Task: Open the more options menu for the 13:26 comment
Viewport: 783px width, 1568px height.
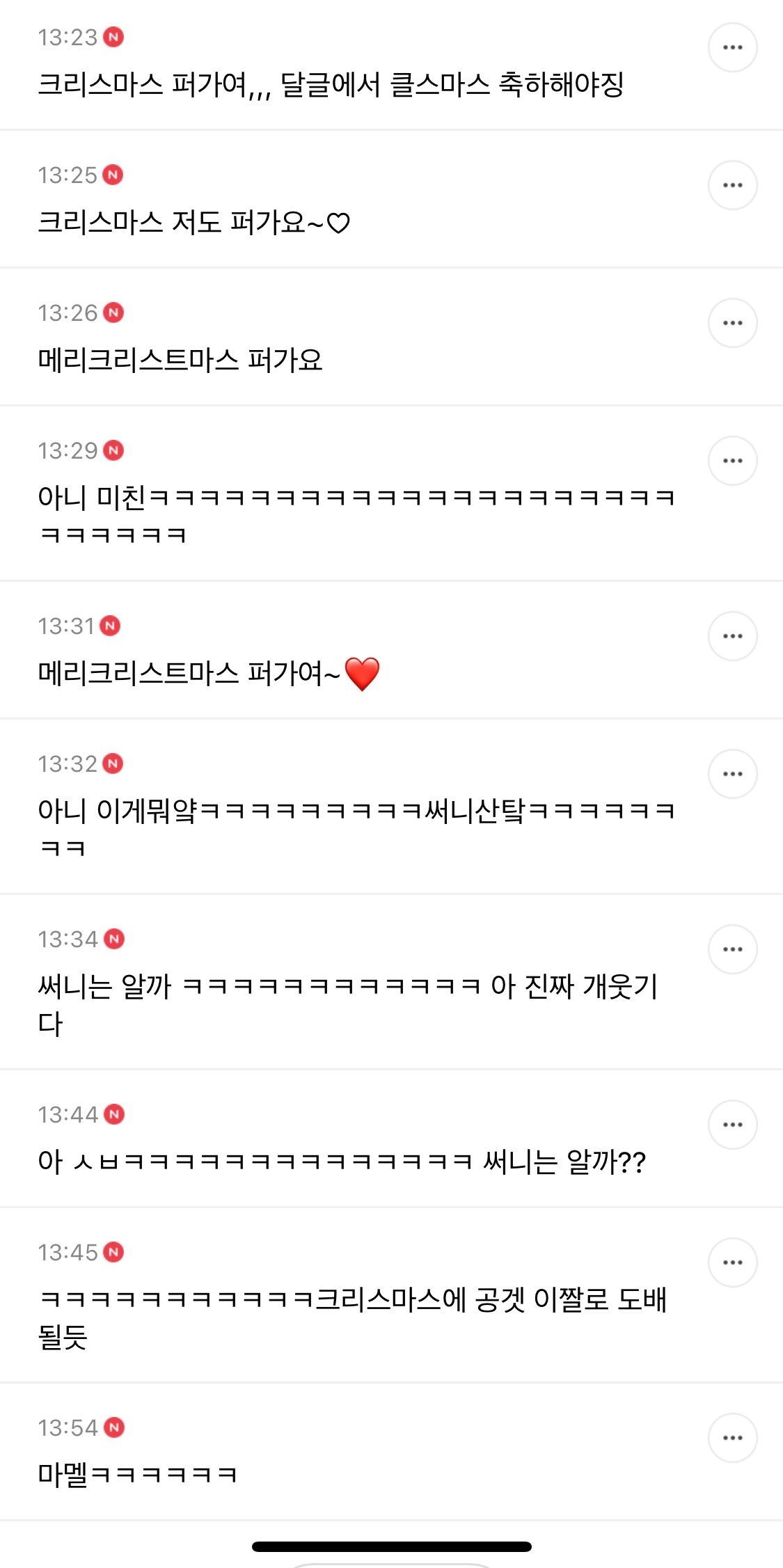Action: point(732,323)
